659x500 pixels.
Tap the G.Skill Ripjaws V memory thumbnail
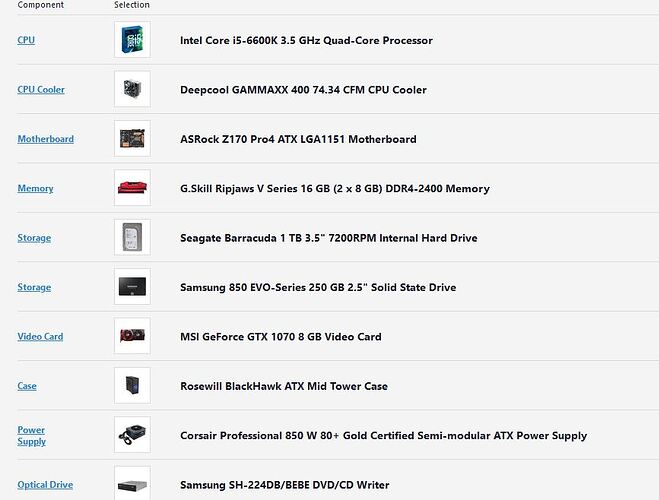click(132, 188)
